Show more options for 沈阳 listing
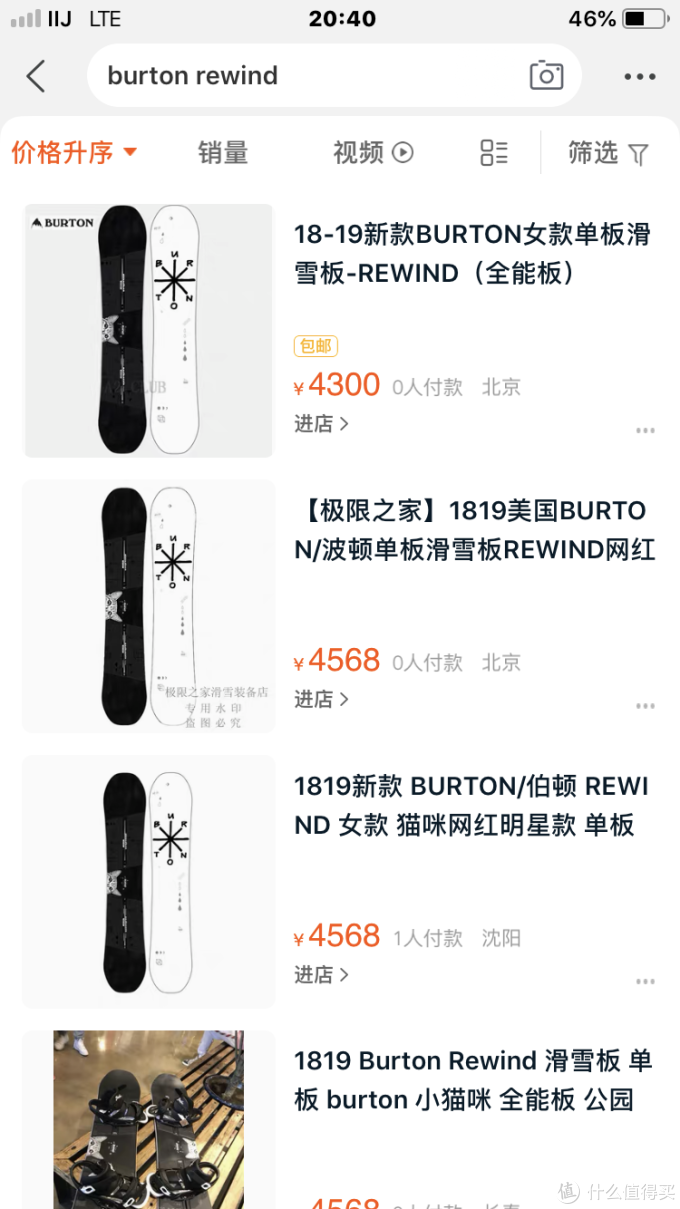This screenshot has width=680, height=1209. point(645,982)
